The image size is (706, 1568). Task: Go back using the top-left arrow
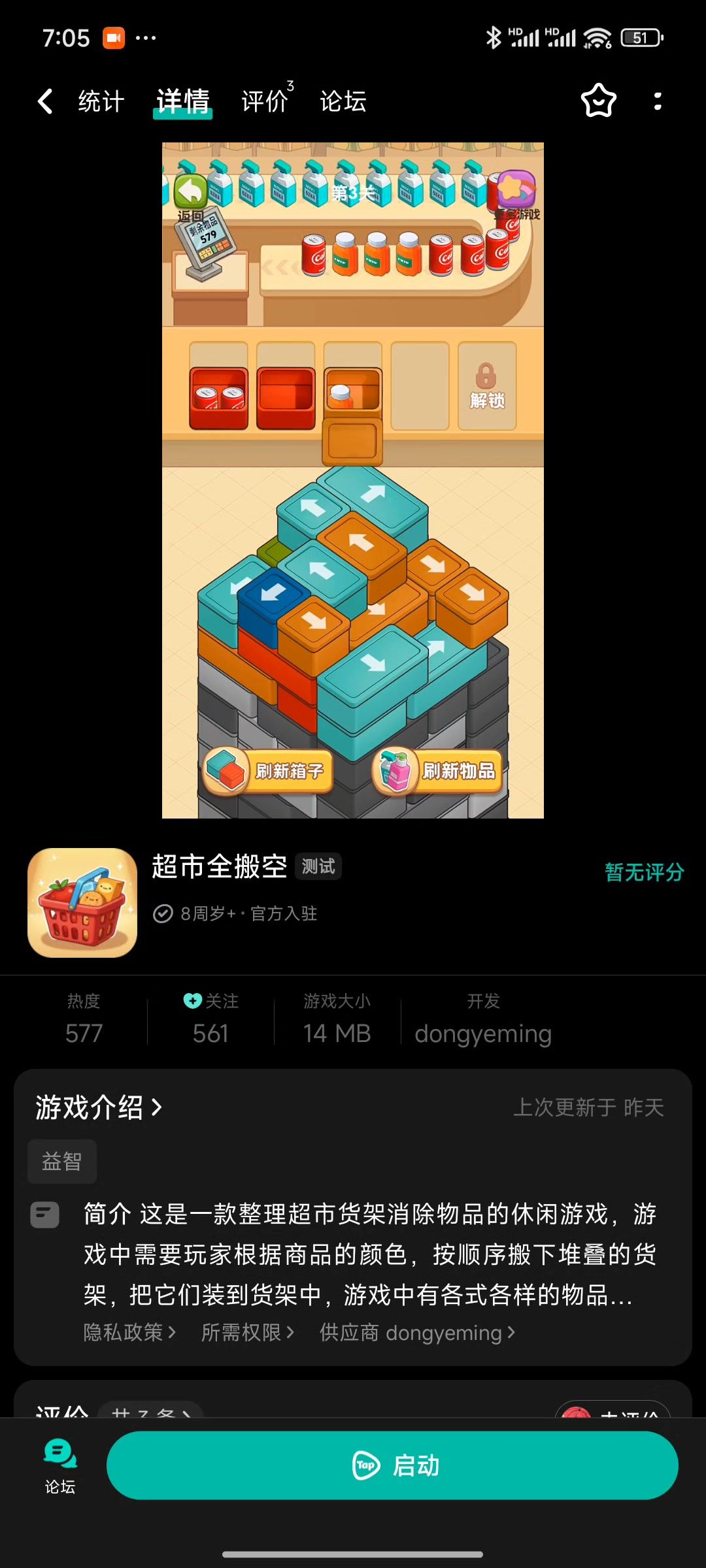45,101
